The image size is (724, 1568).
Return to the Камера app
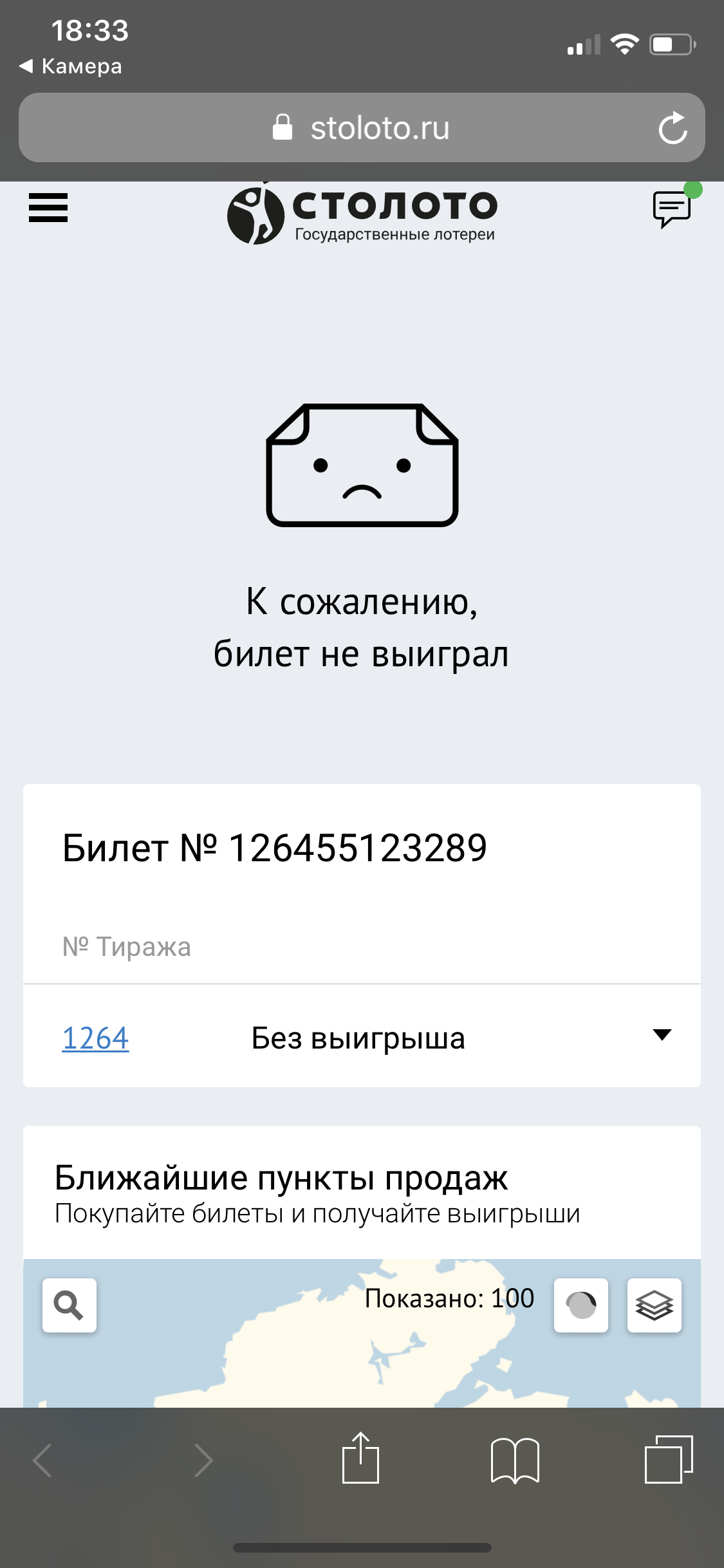tap(71, 66)
